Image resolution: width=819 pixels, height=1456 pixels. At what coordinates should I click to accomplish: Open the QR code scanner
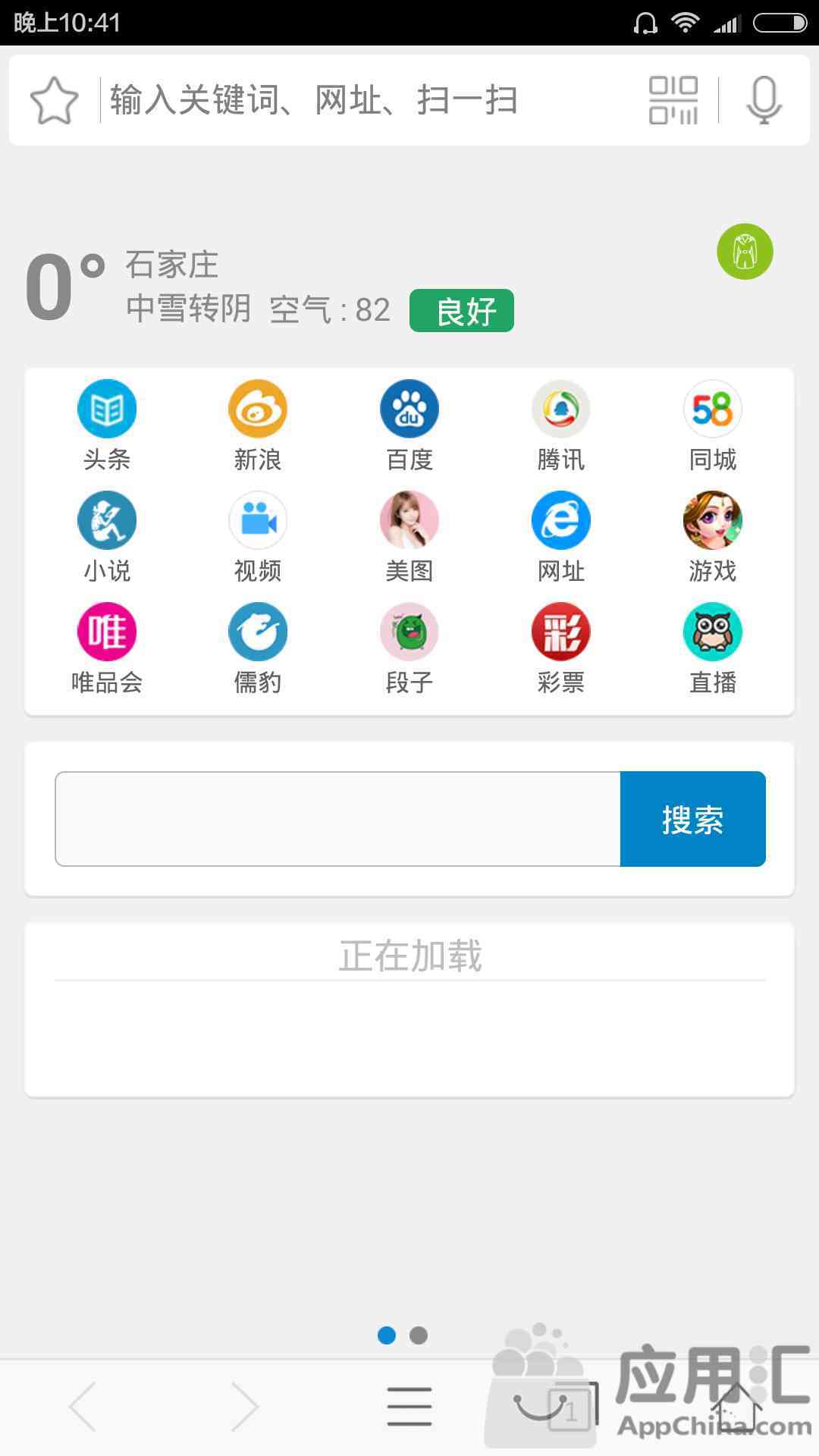tap(673, 100)
